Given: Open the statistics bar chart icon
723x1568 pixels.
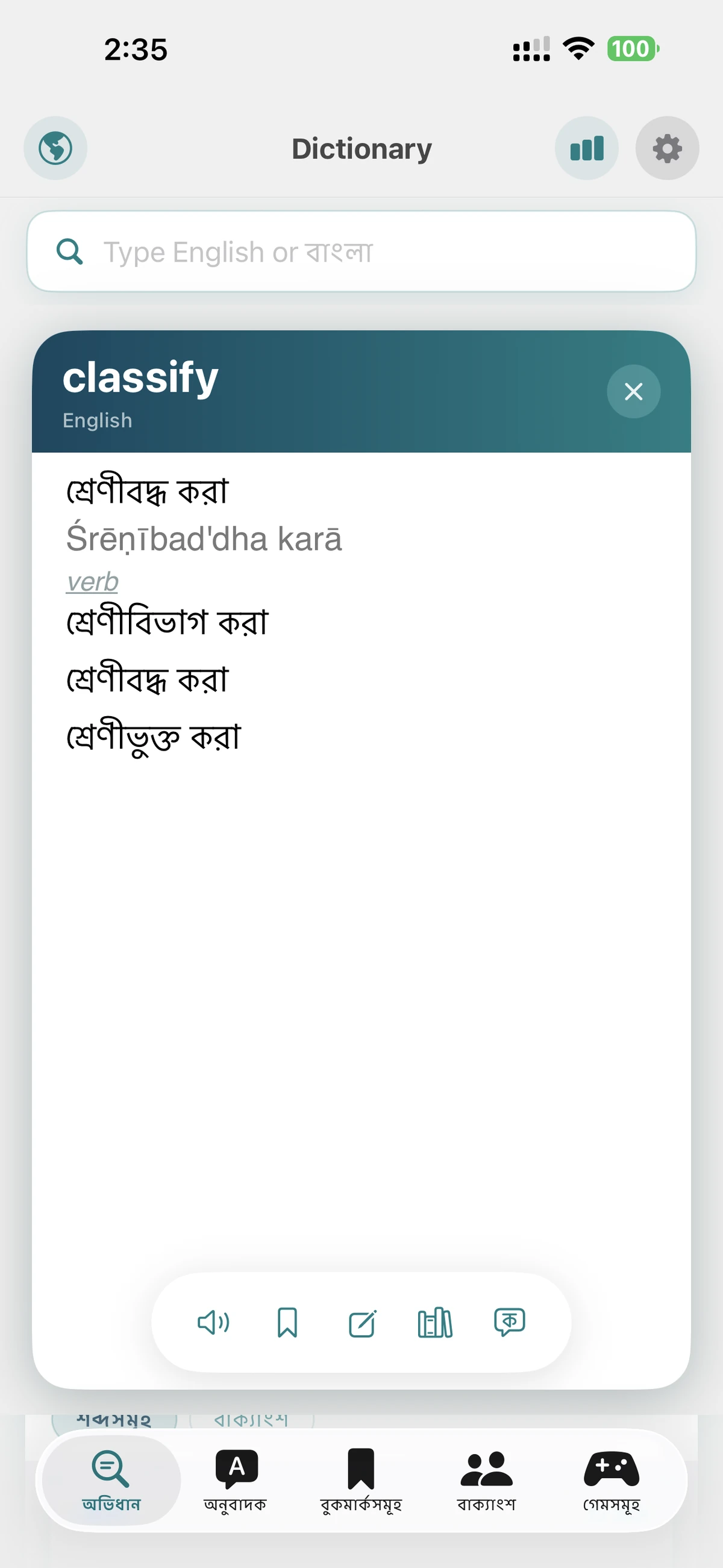Looking at the screenshot, I should tap(586, 148).
